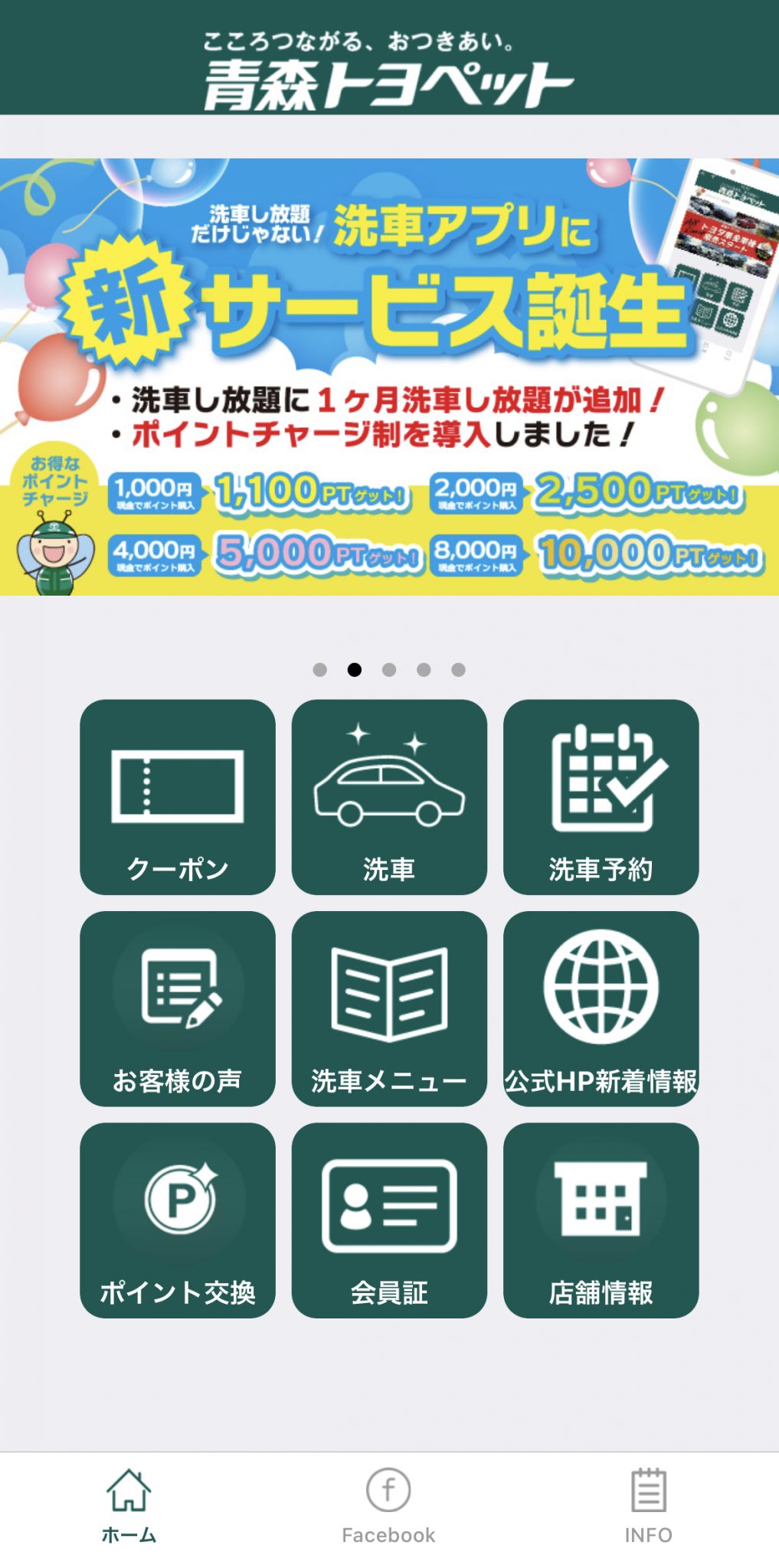Open 洗車予約 wash reservation
The height and width of the screenshot is (1568, 779).
601,796
